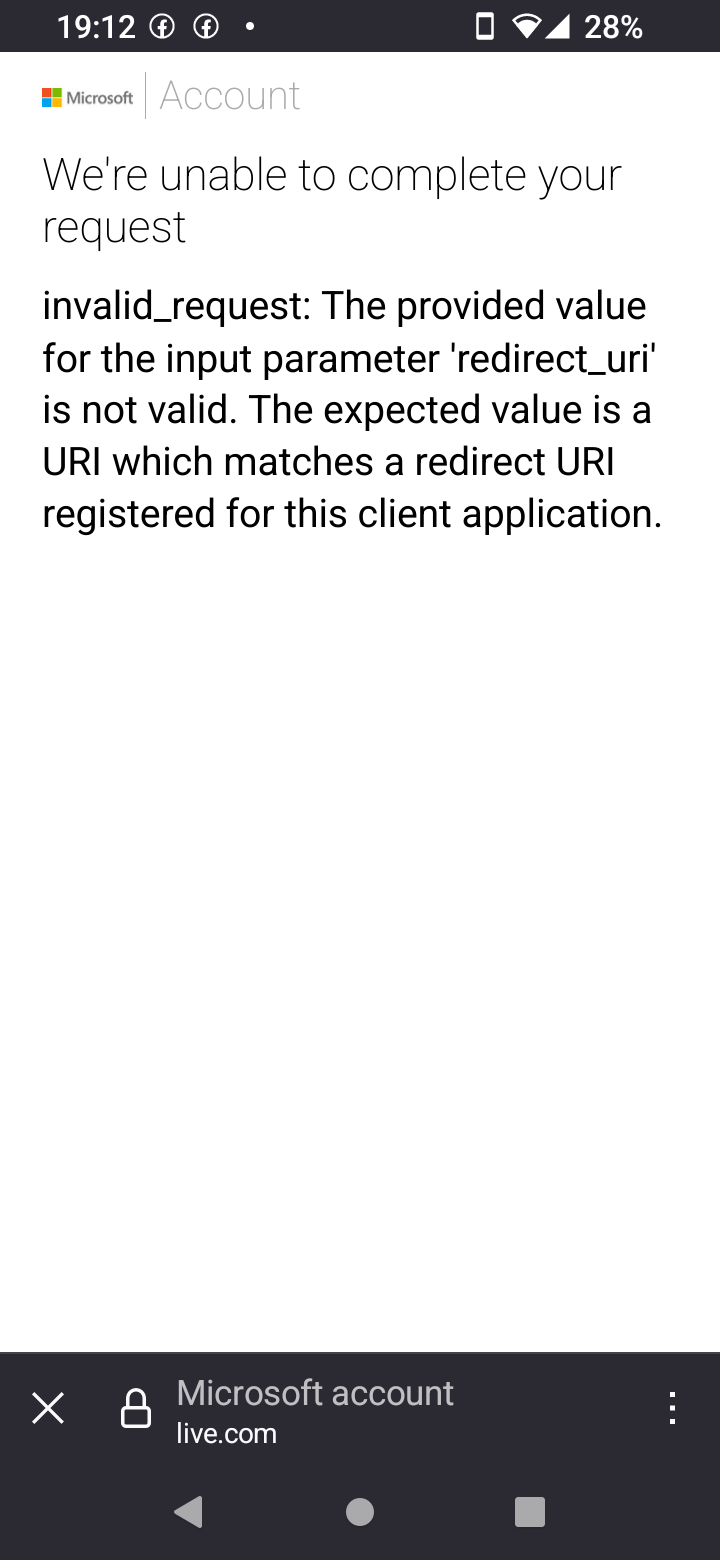
Task: Open the recent apps view
Action: click(530, 1511)
